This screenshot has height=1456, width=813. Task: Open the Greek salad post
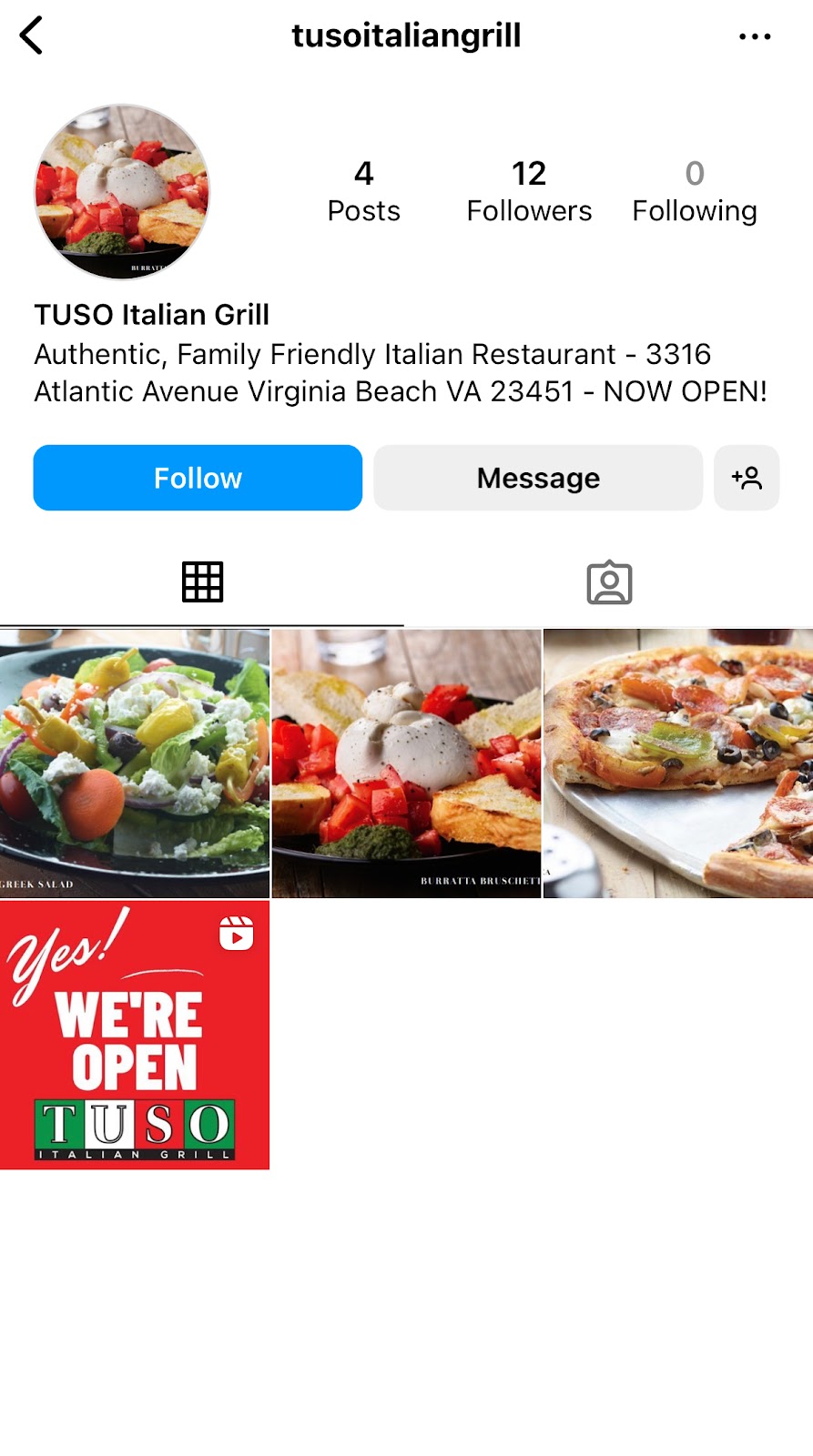click(x=135, y=763)
